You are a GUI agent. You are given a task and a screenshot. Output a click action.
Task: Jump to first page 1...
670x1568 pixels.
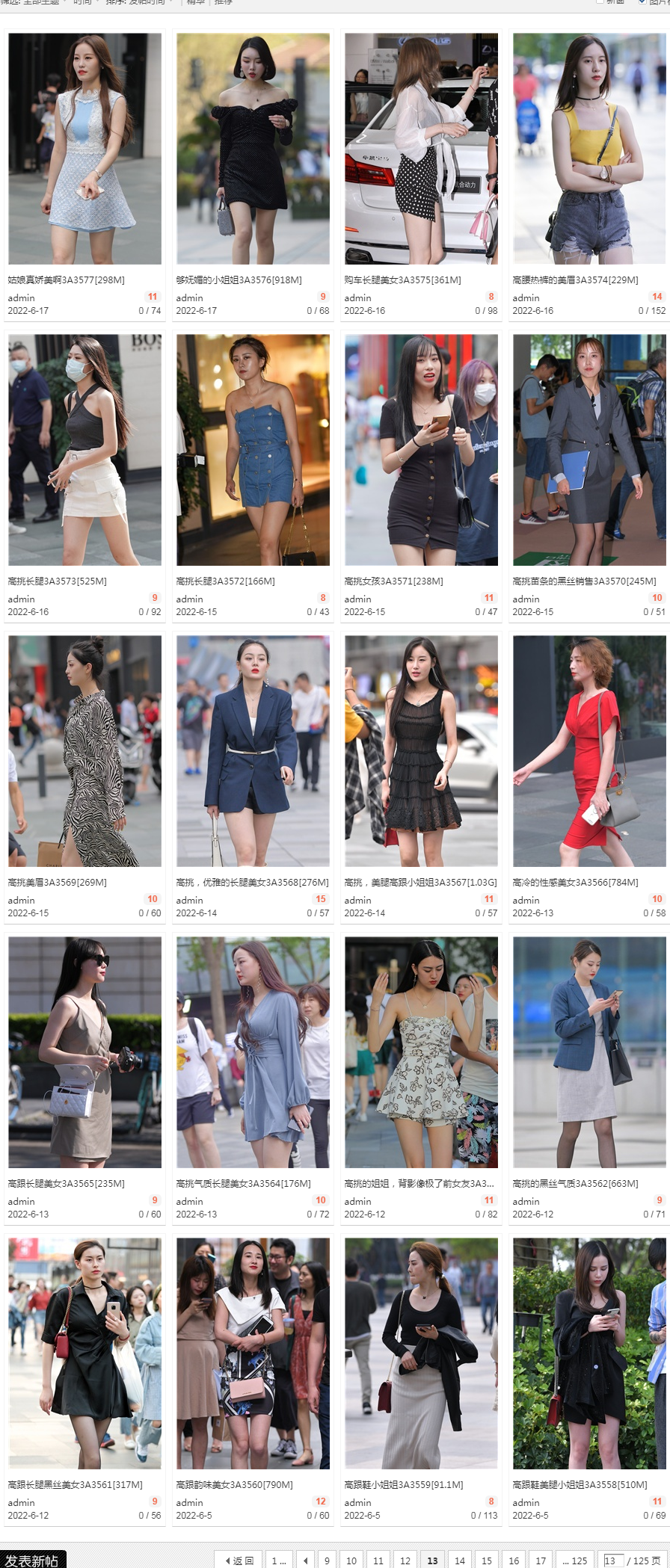tap(278, 1561)
